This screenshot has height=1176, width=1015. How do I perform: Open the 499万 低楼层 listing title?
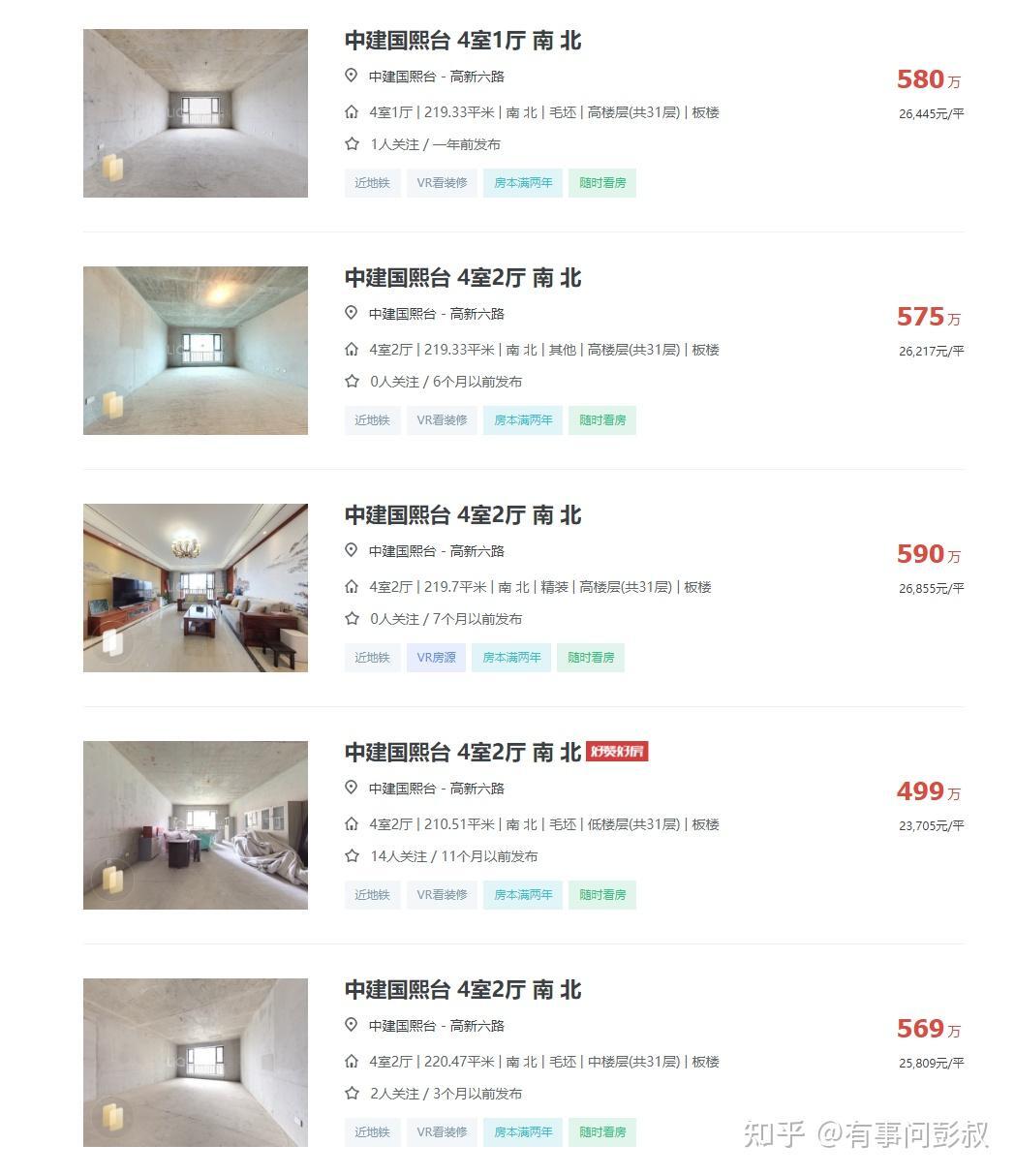click(462, 753)
